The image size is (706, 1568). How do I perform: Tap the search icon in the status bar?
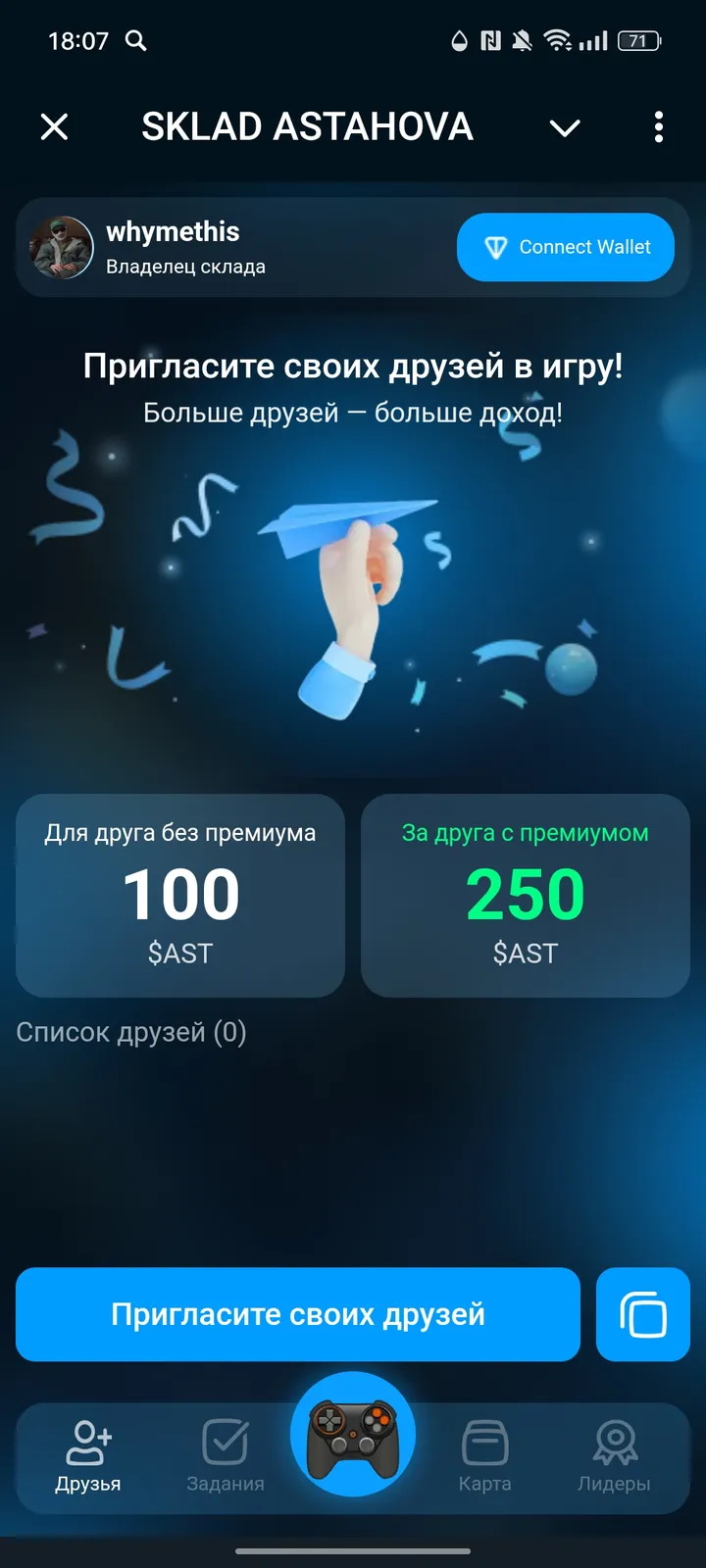point(136,41)
